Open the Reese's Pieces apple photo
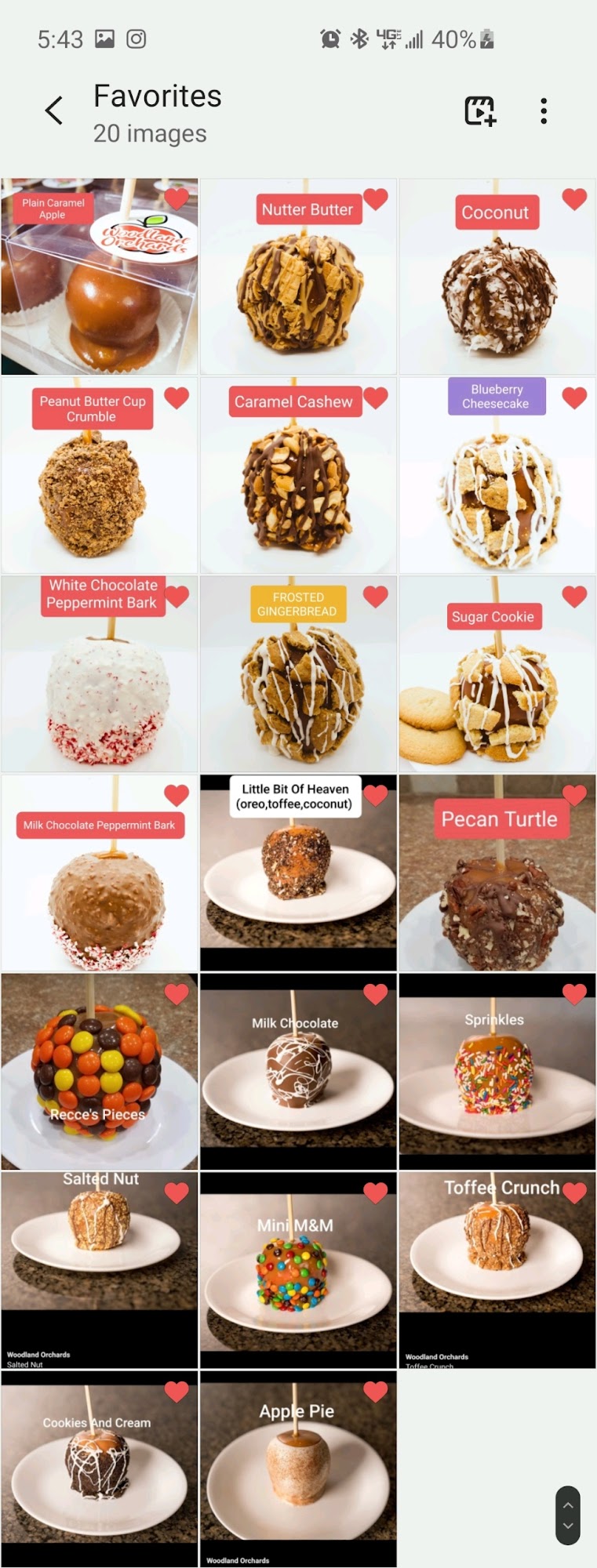Image resolution: width=597 pixels, height=1568 pixels. 100,1072
